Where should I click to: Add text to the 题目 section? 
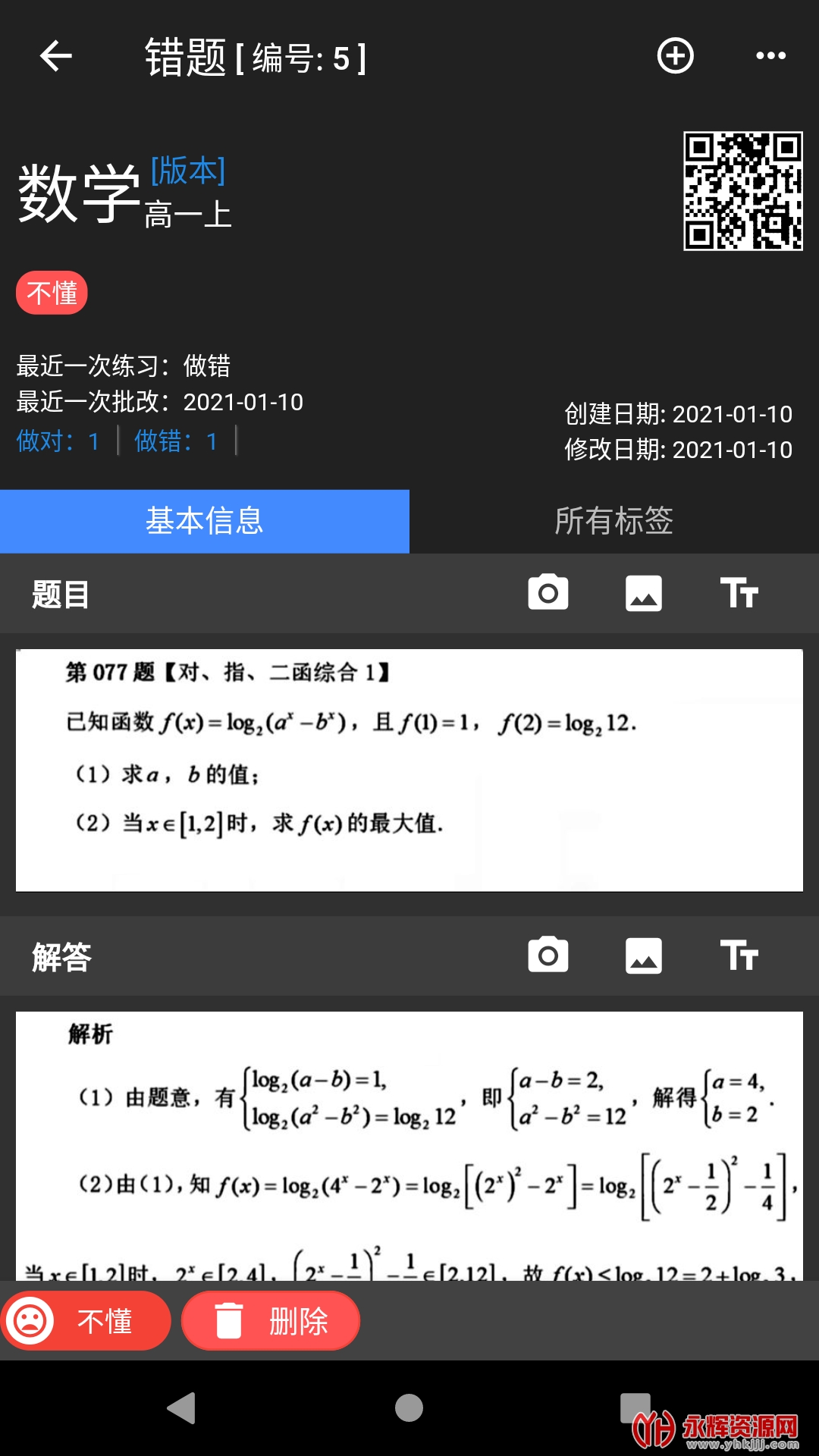click(739, 593)
